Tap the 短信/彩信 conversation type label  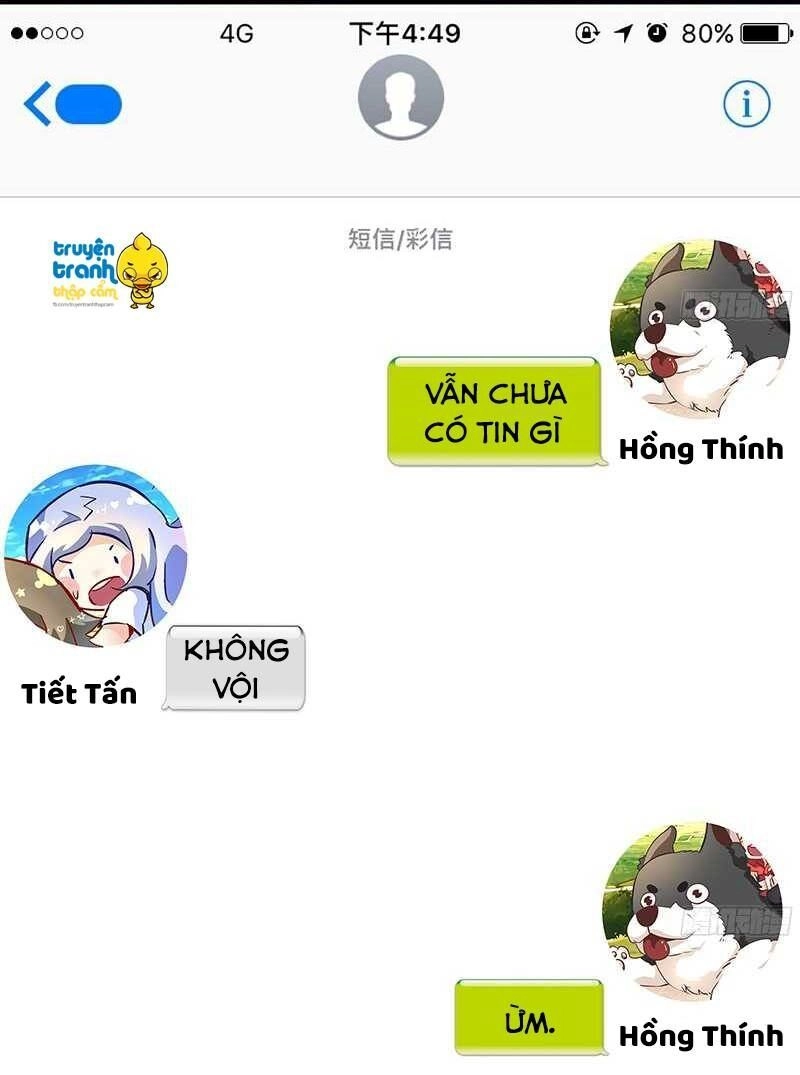400,240
